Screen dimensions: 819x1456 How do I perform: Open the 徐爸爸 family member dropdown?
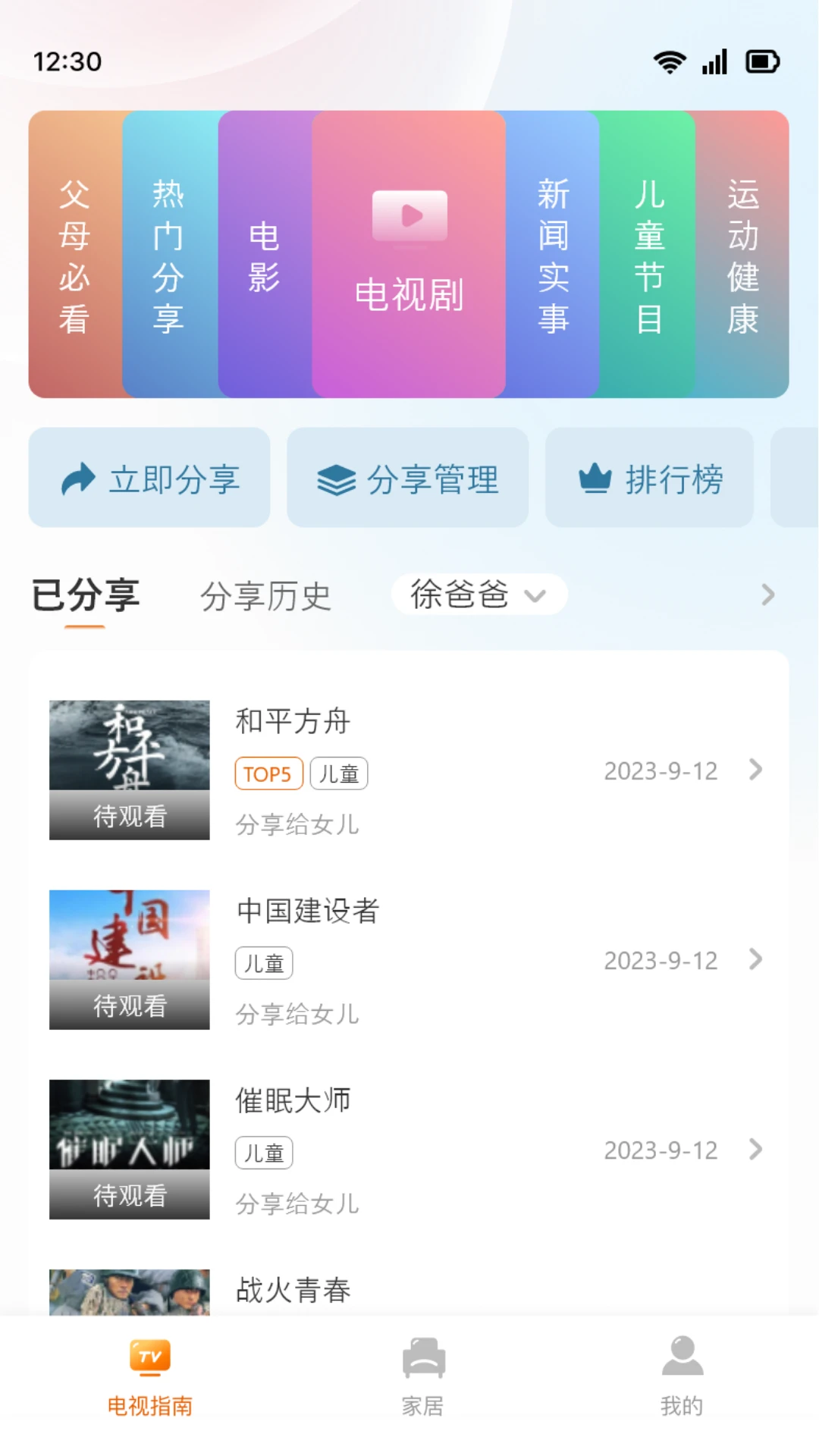tap(478, 596)
